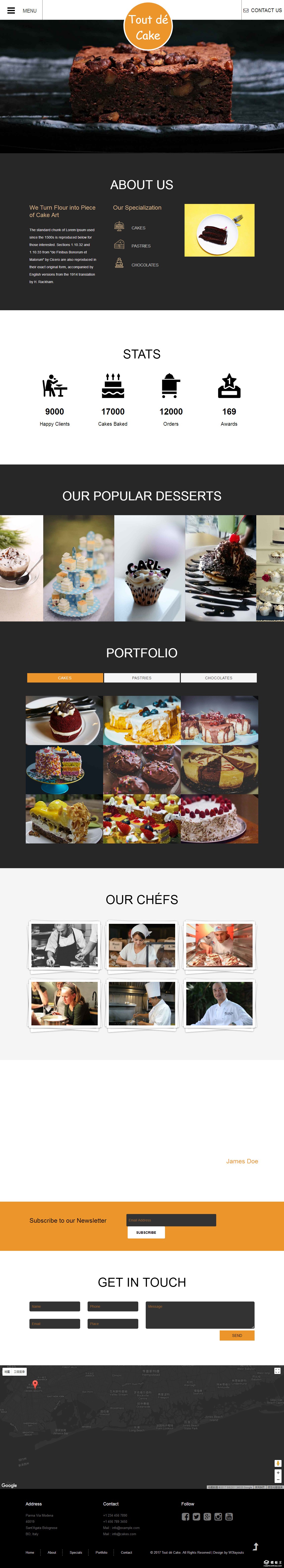Focus the newsletter Email Address field
The width and height of the screenshot is (284, 1568).
pos(171,1220)
